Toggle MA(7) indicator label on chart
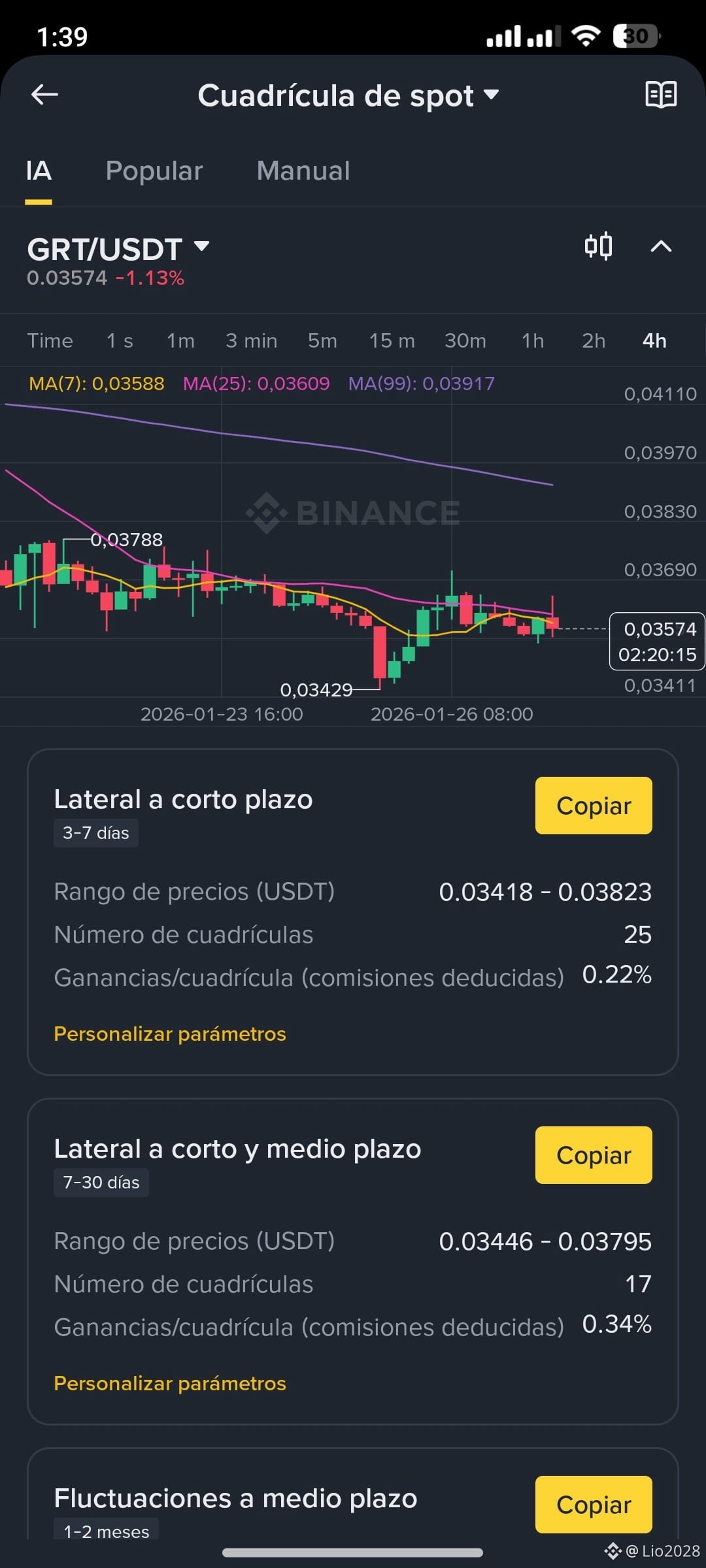706x1568 pixels. pos(98,384)
